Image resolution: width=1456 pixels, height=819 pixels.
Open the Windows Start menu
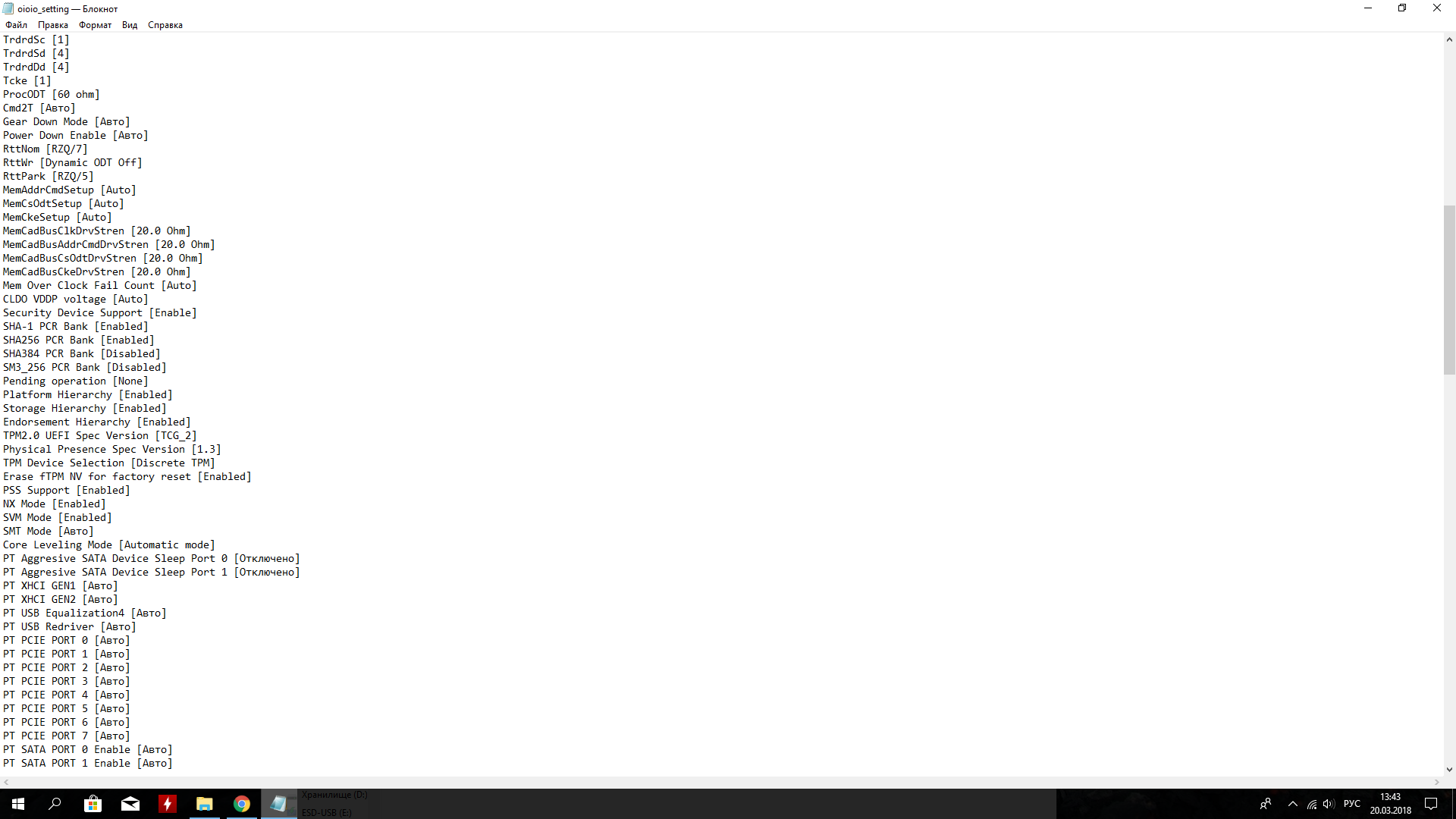coord(18,804)
